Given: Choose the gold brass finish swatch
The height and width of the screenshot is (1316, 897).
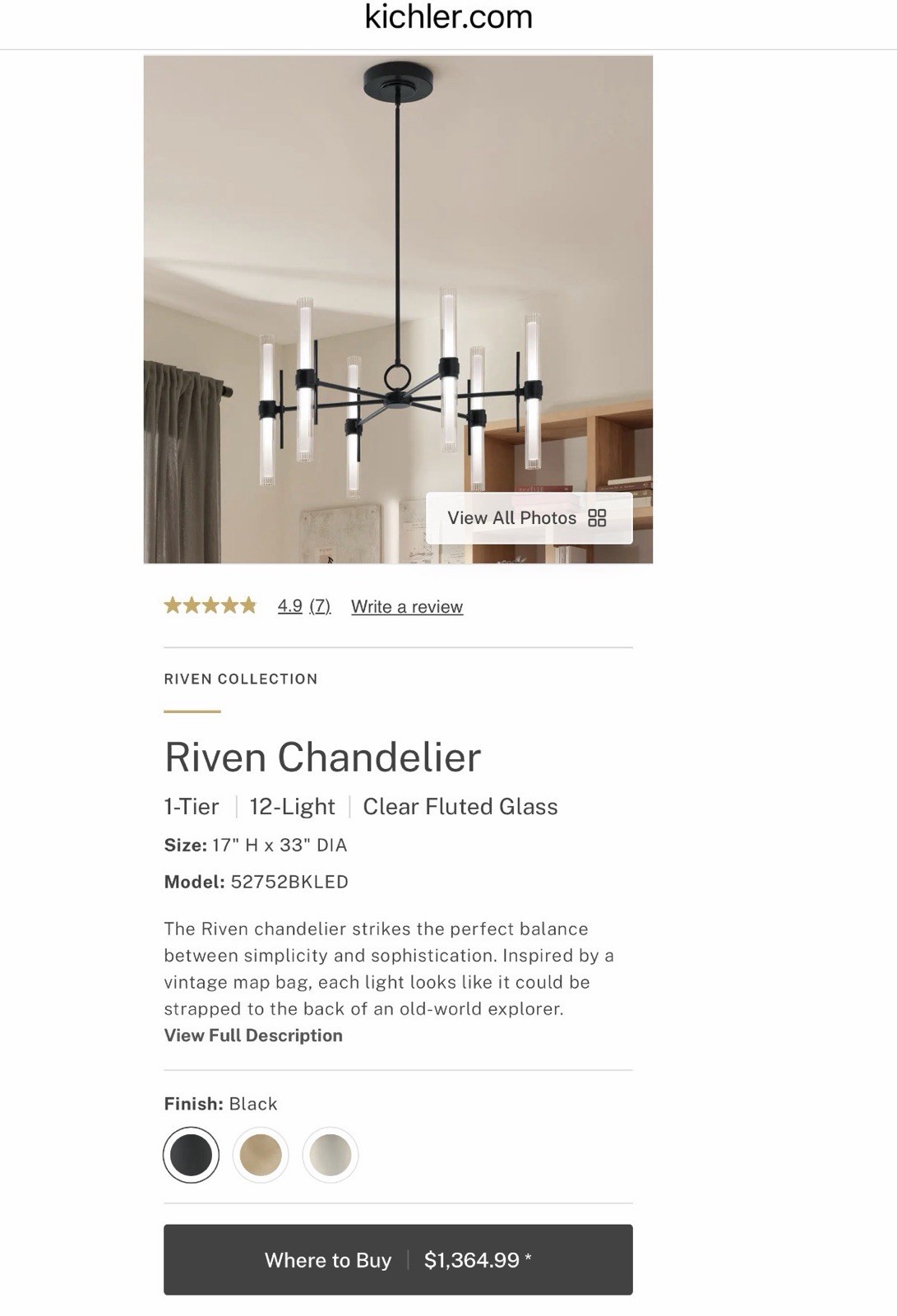Looking at the screenshot, I should pyautogui.click(x=261, y=1155).
